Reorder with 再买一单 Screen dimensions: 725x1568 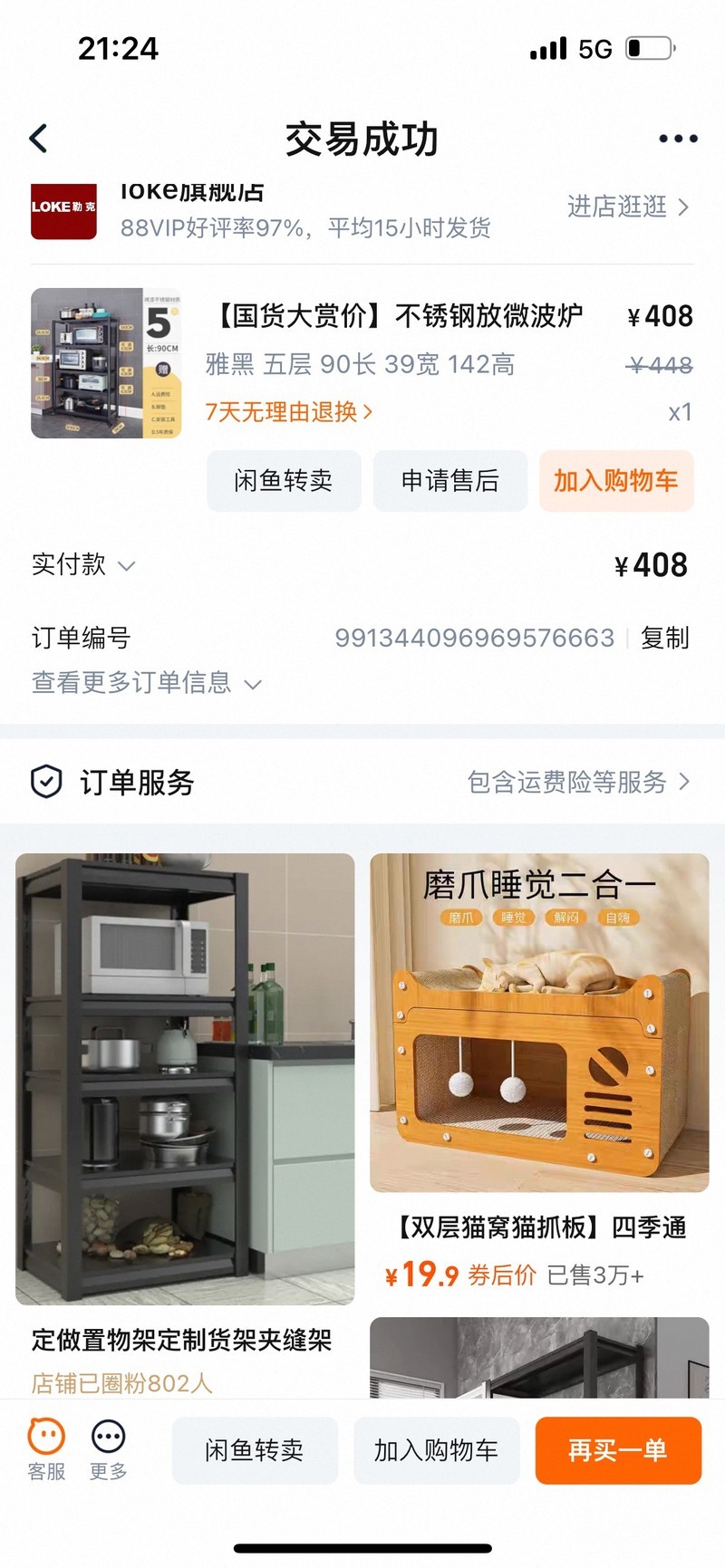618,1450
